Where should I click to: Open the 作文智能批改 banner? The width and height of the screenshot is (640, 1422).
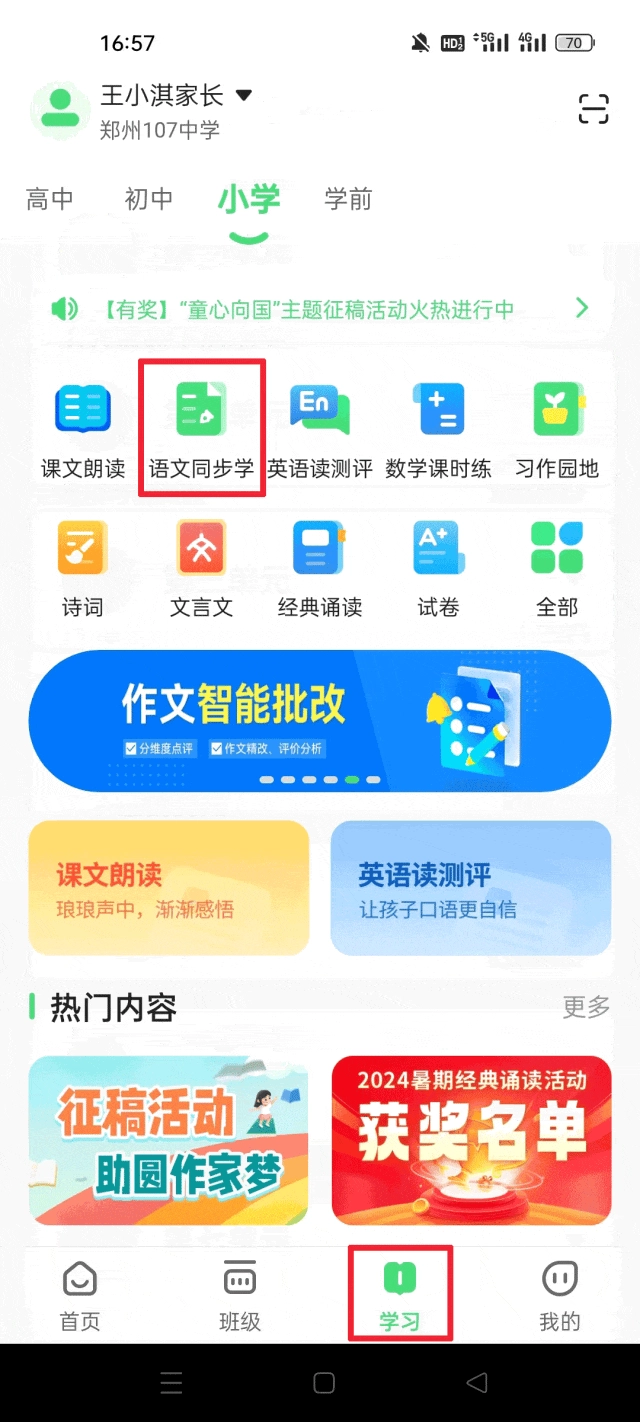point(320,720)
